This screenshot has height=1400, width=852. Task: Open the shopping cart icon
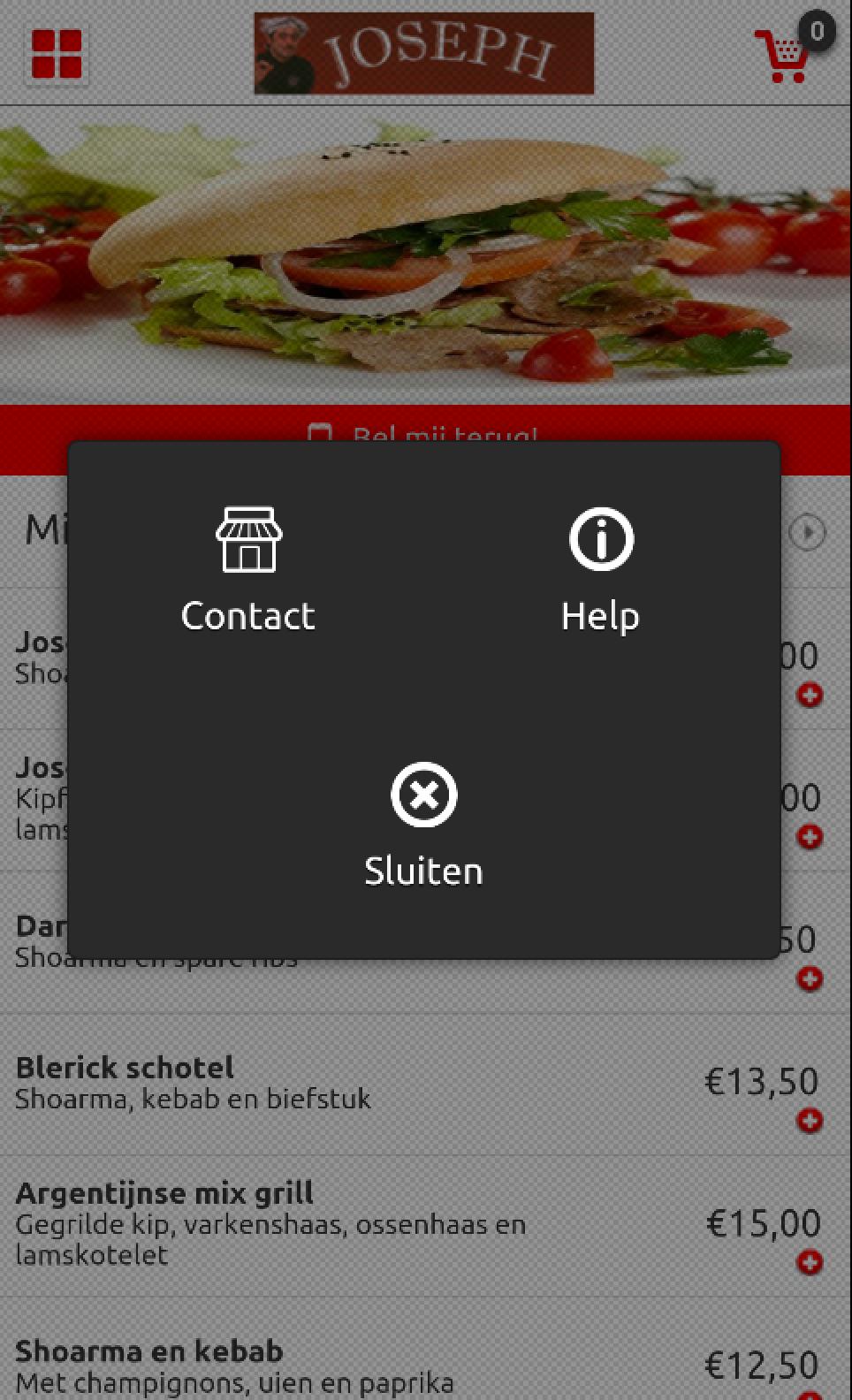click(x=783, y=55)
